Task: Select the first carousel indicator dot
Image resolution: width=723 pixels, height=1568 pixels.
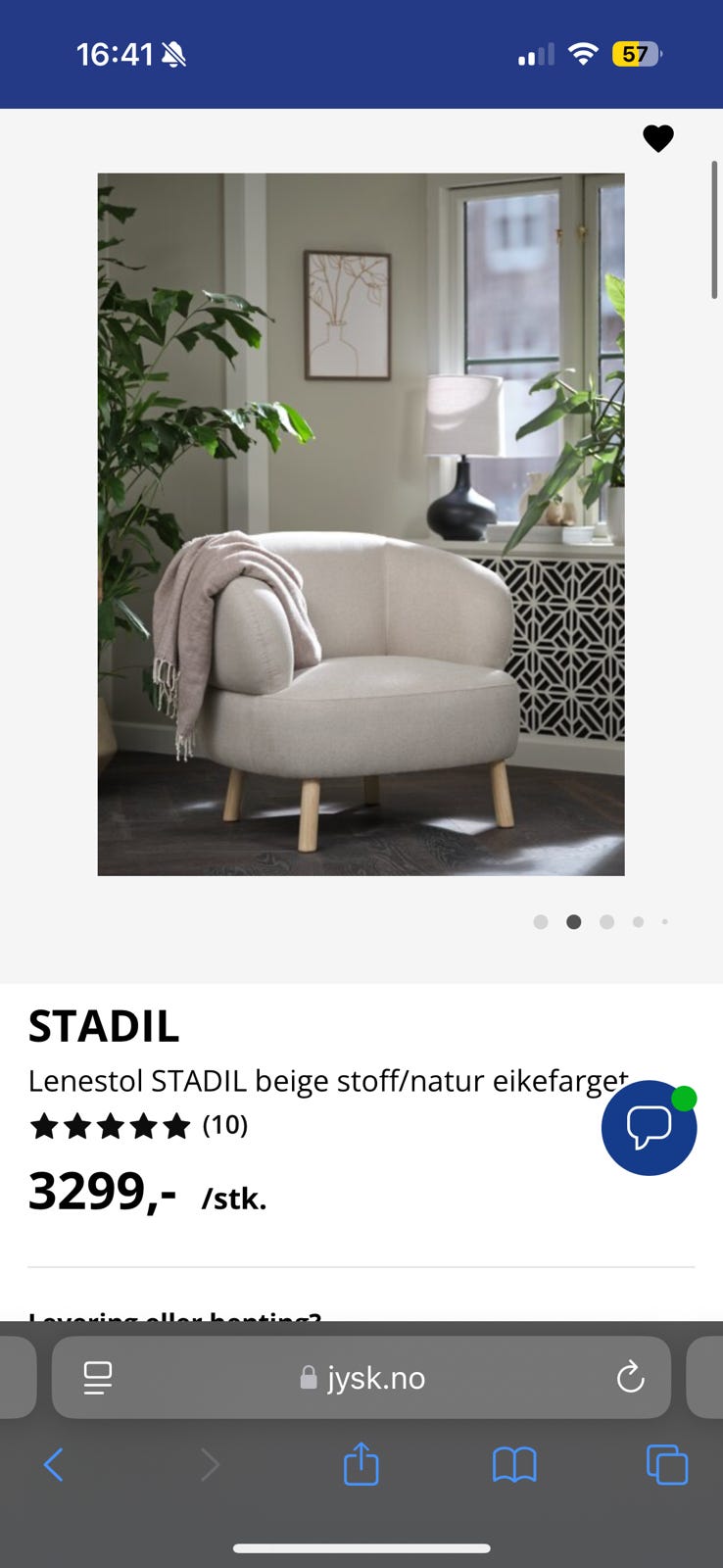Action: click(540, 921)
